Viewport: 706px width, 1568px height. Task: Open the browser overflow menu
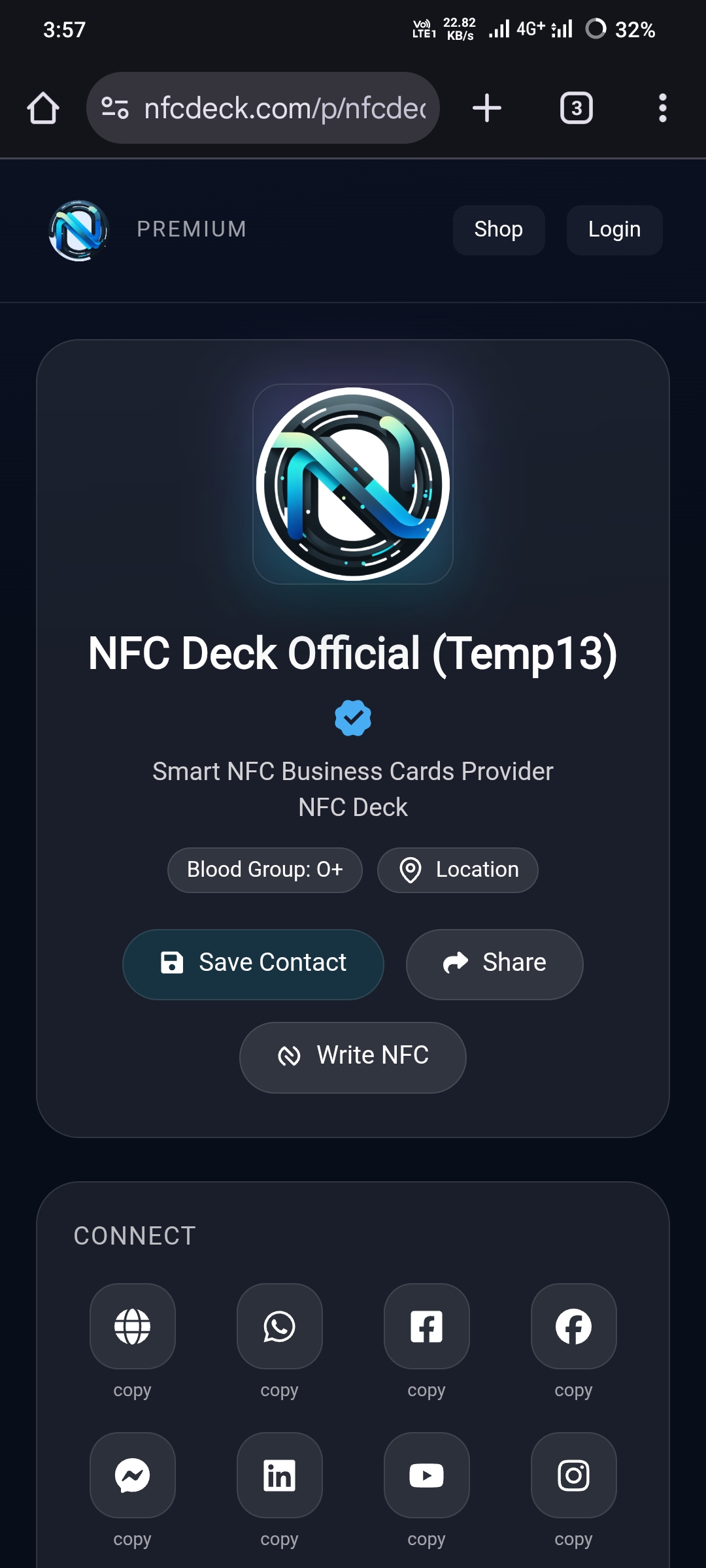(x=662, y=108)
